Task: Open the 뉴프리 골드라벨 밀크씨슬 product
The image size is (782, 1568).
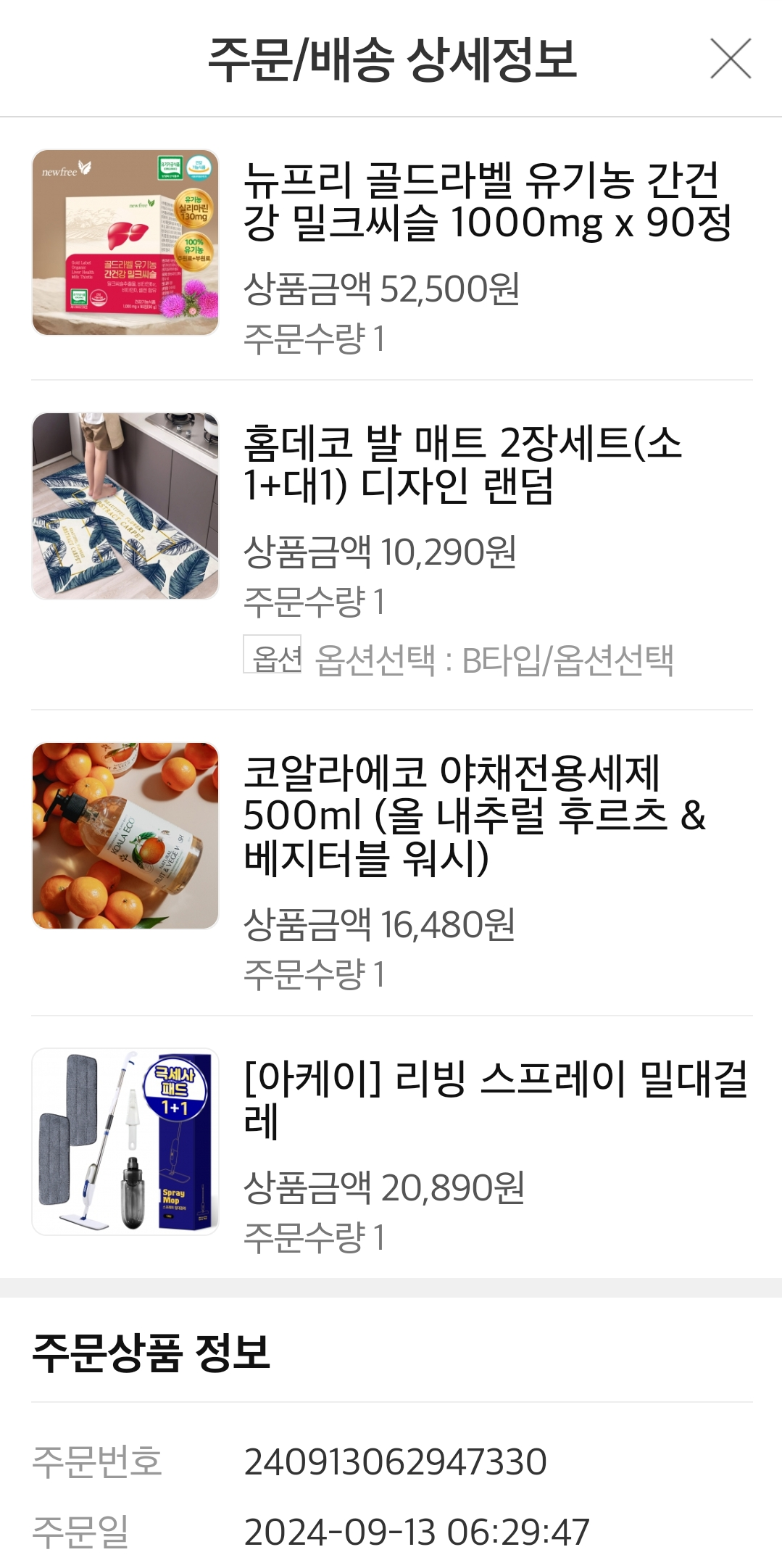Action: point(487,201)
